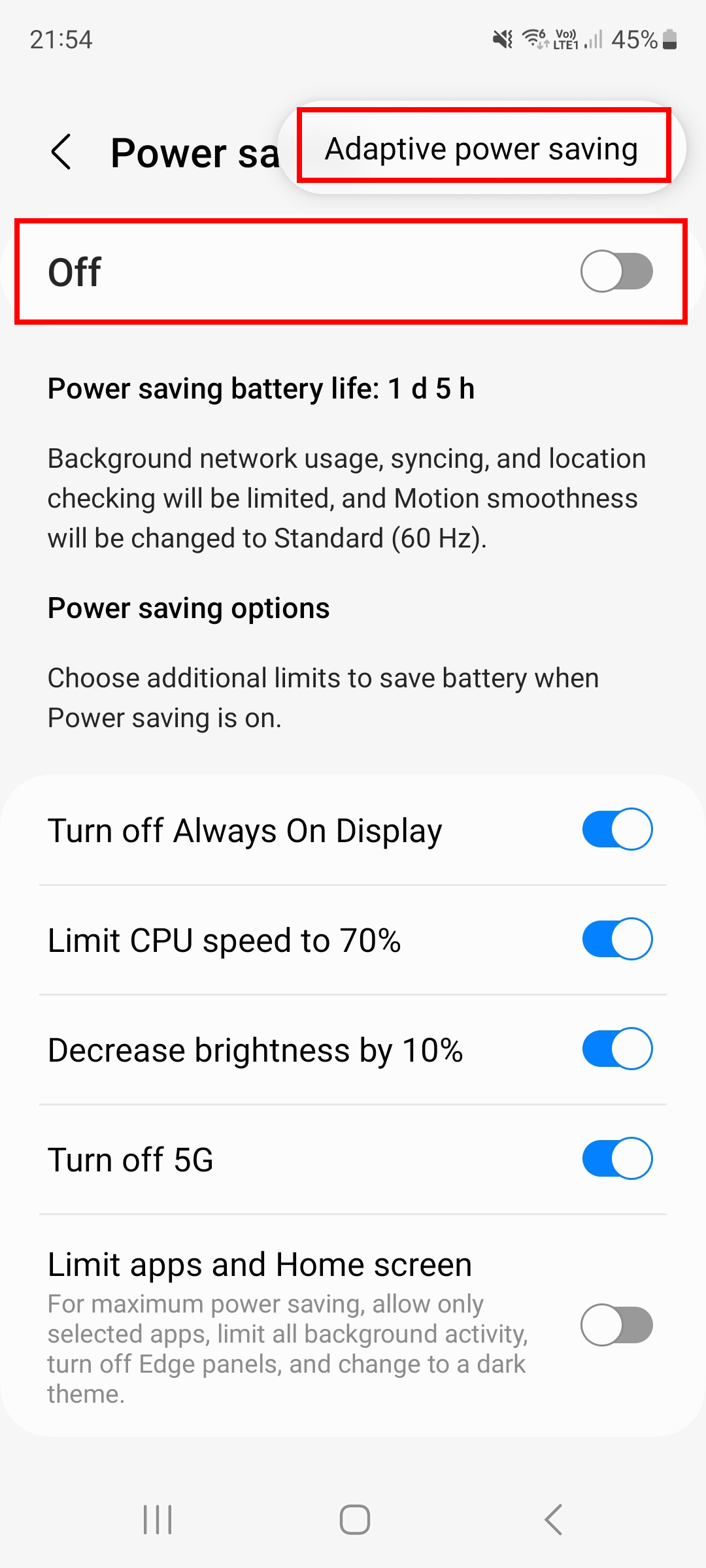Enable Limit apps and Home screen
This screenshot has width=706, height=1568.
pos(616,1325)
